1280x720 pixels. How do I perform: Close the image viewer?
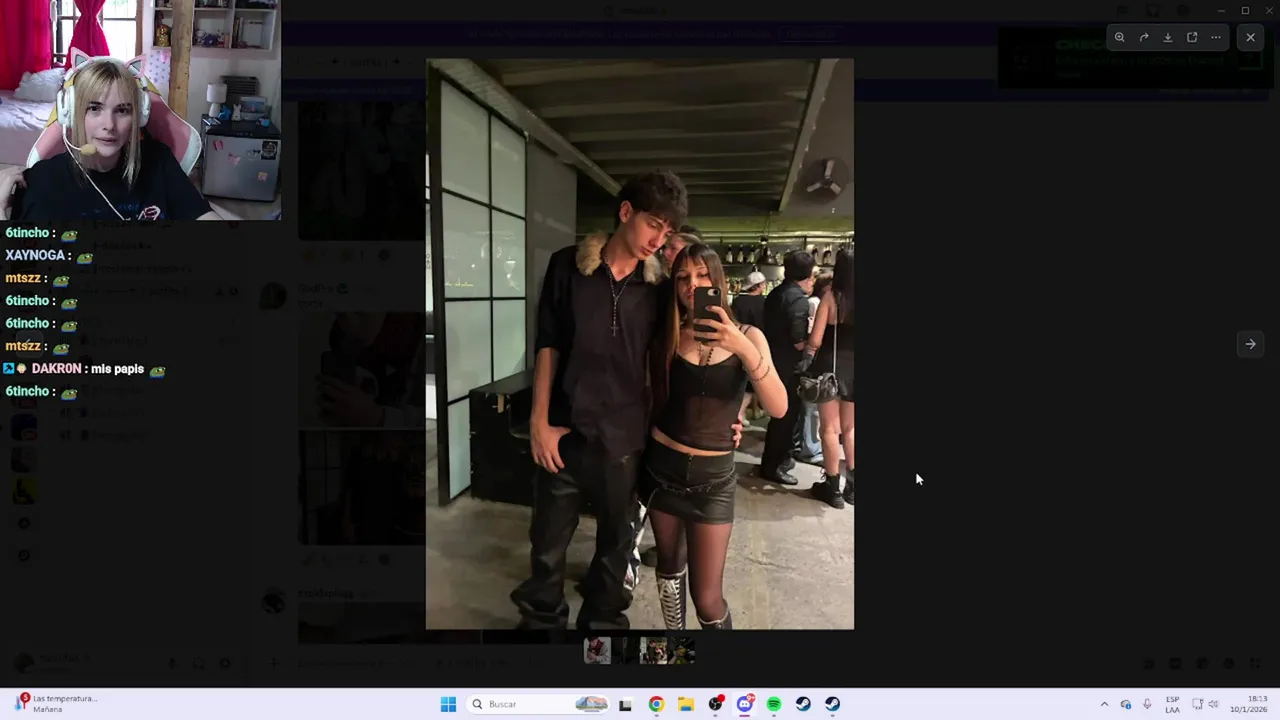[1250, 37]
